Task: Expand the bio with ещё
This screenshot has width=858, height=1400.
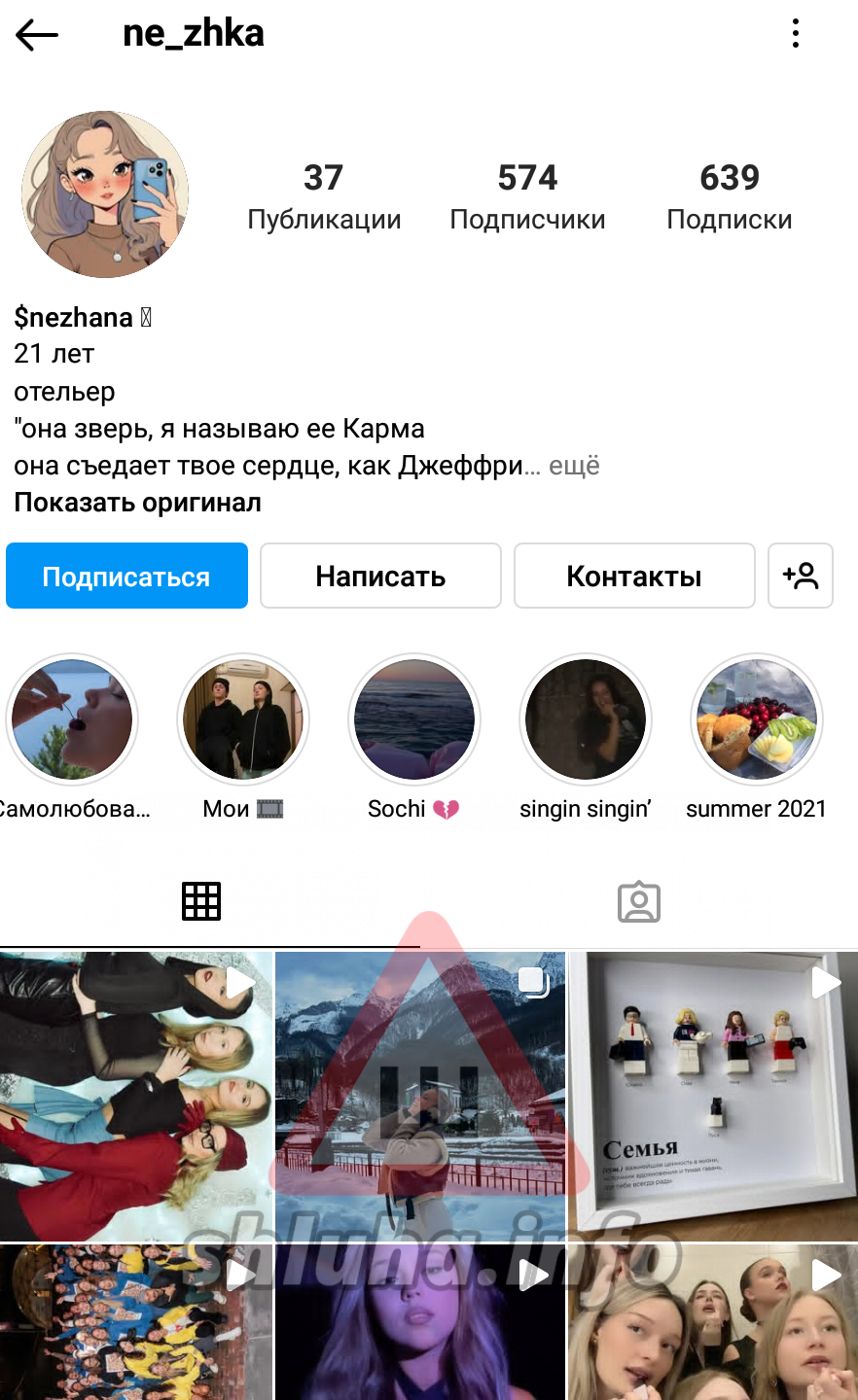Action: [x=574, y=466]
